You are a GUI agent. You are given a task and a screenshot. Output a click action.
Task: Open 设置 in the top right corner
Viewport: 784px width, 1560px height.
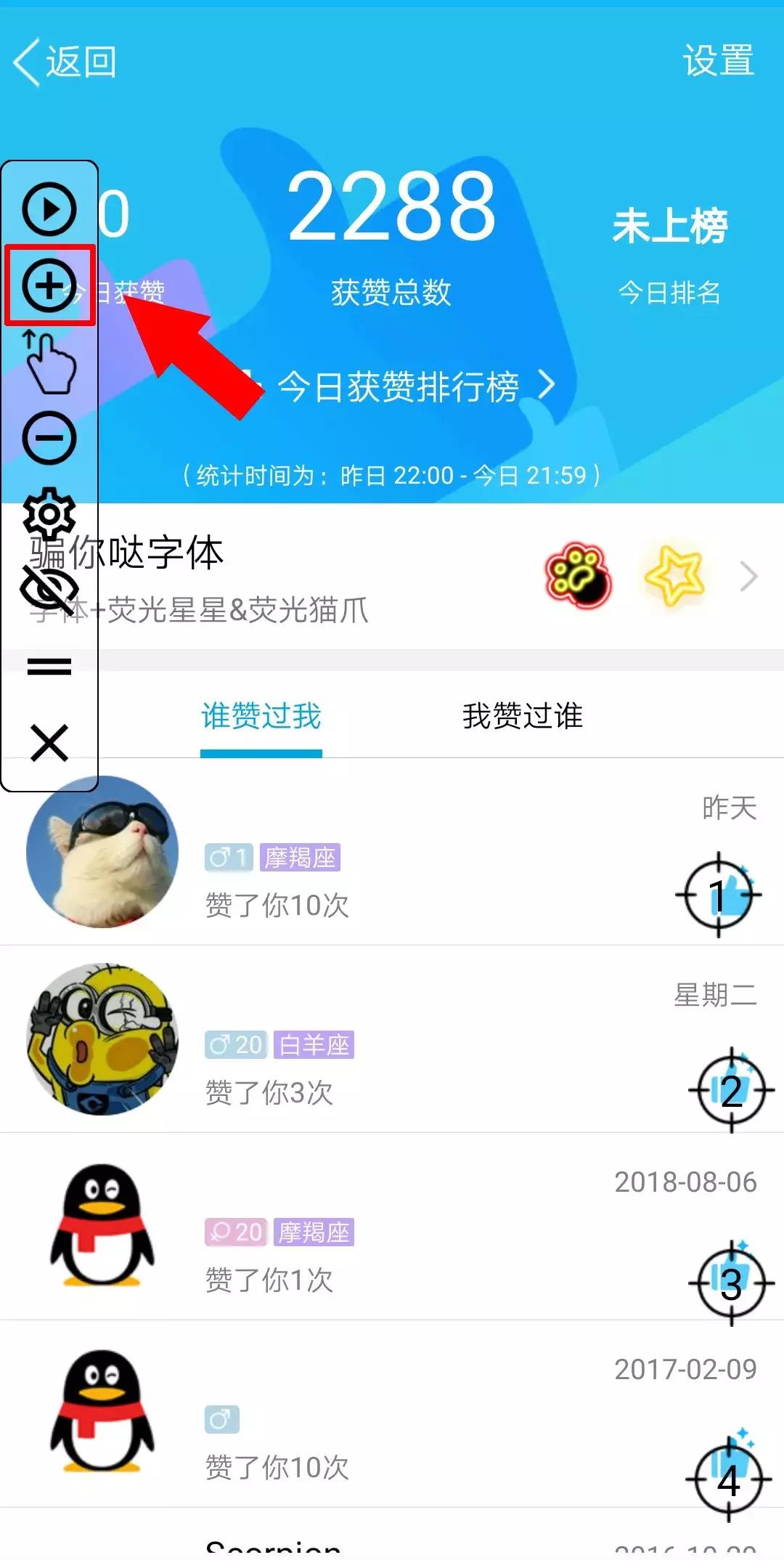pyautogui.click(x=716, y=62)
